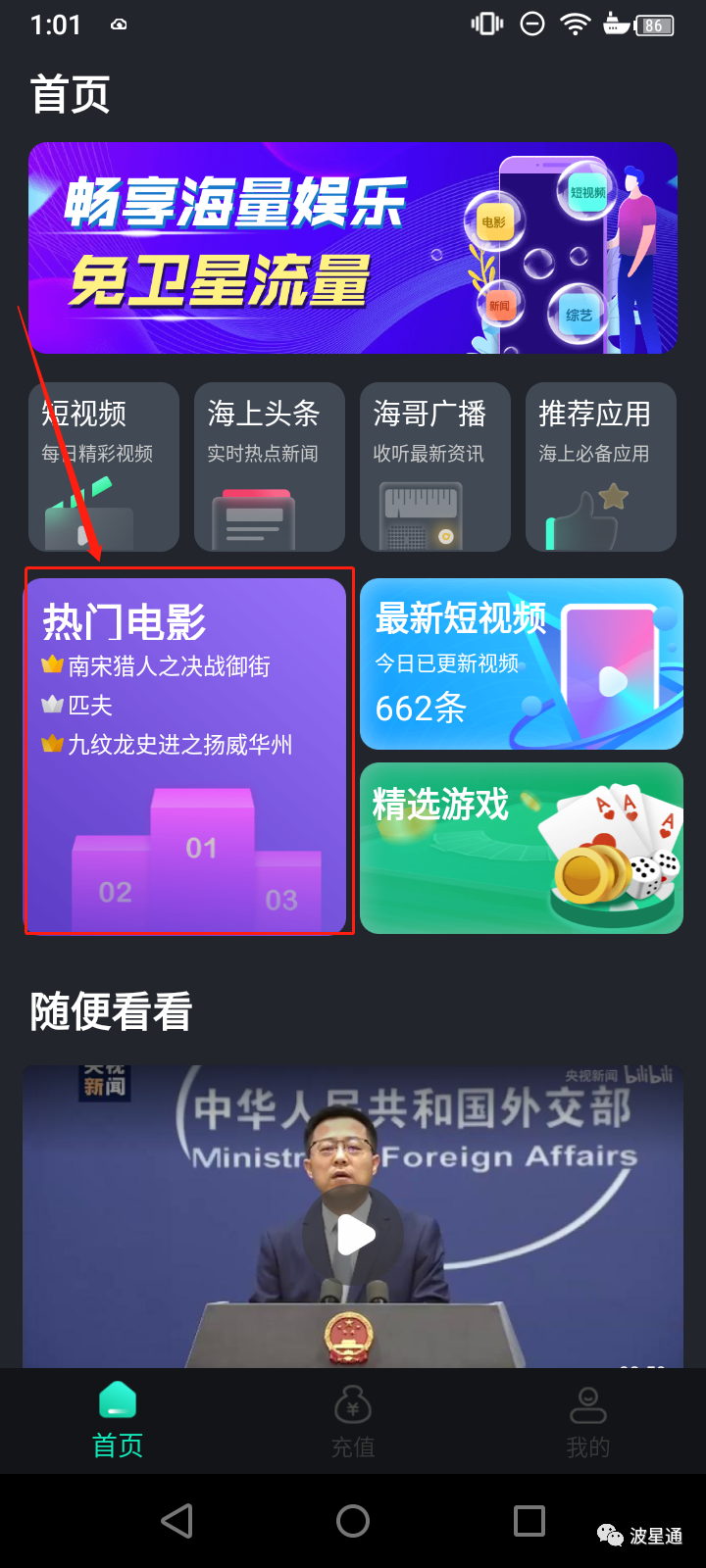Tap the system home button
This screenshot has width=706, height=1568.
353,1521
